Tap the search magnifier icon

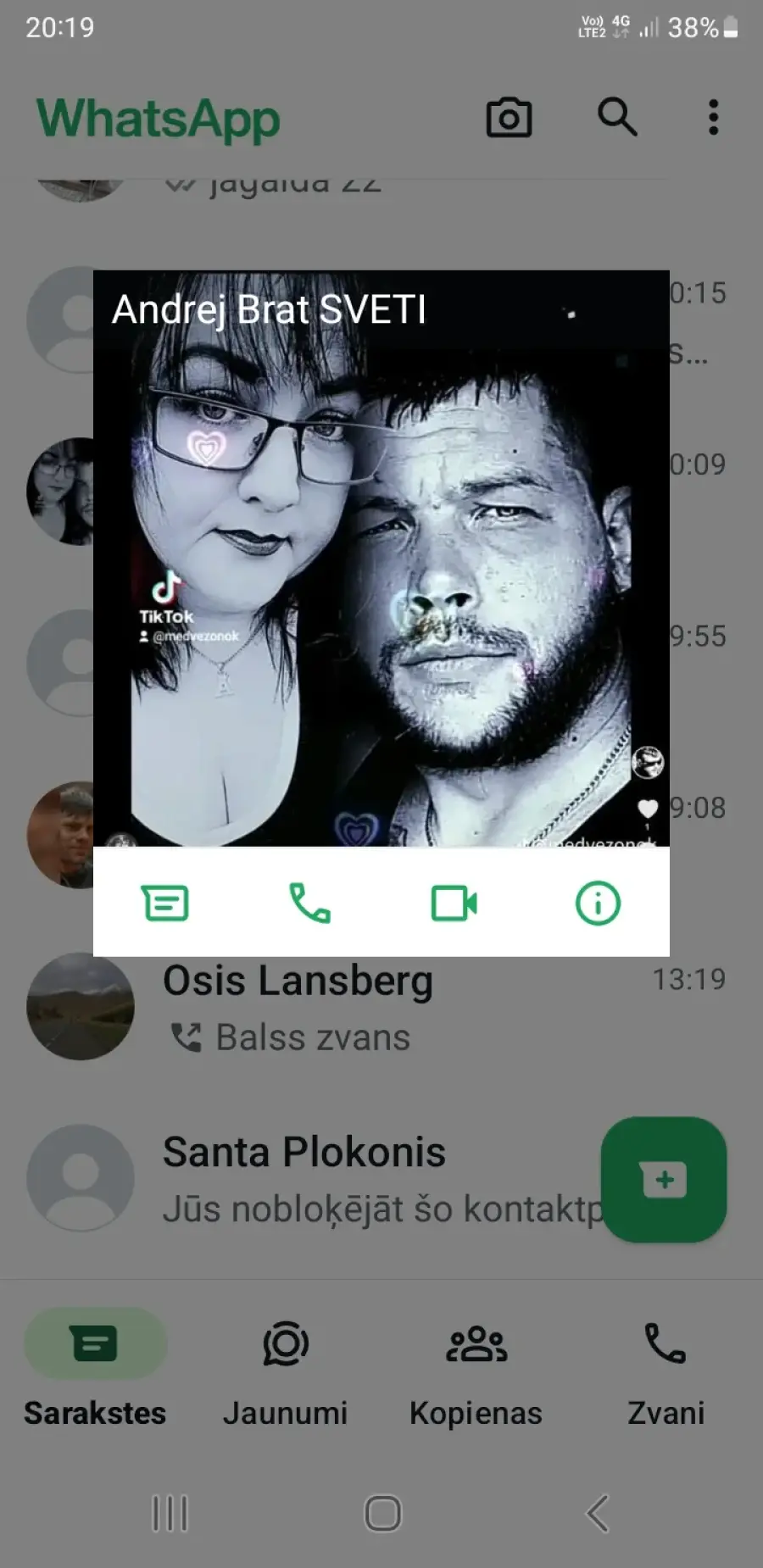click(x=617, y=117)
